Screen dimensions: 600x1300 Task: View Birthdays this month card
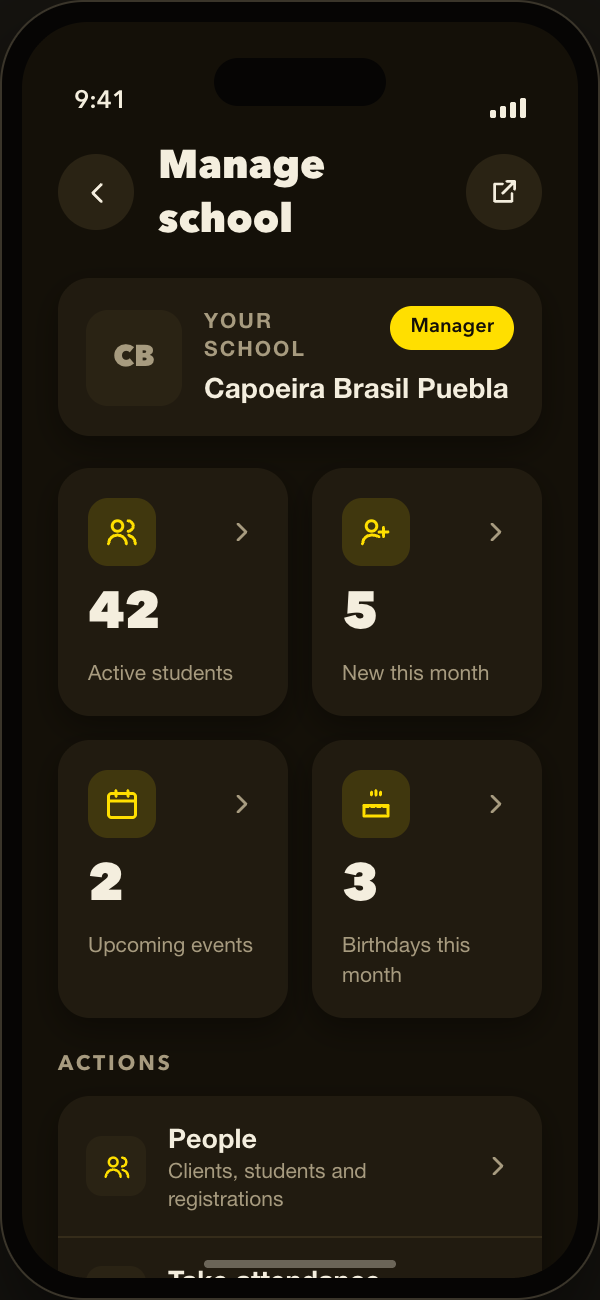click(x=427, y=879)
